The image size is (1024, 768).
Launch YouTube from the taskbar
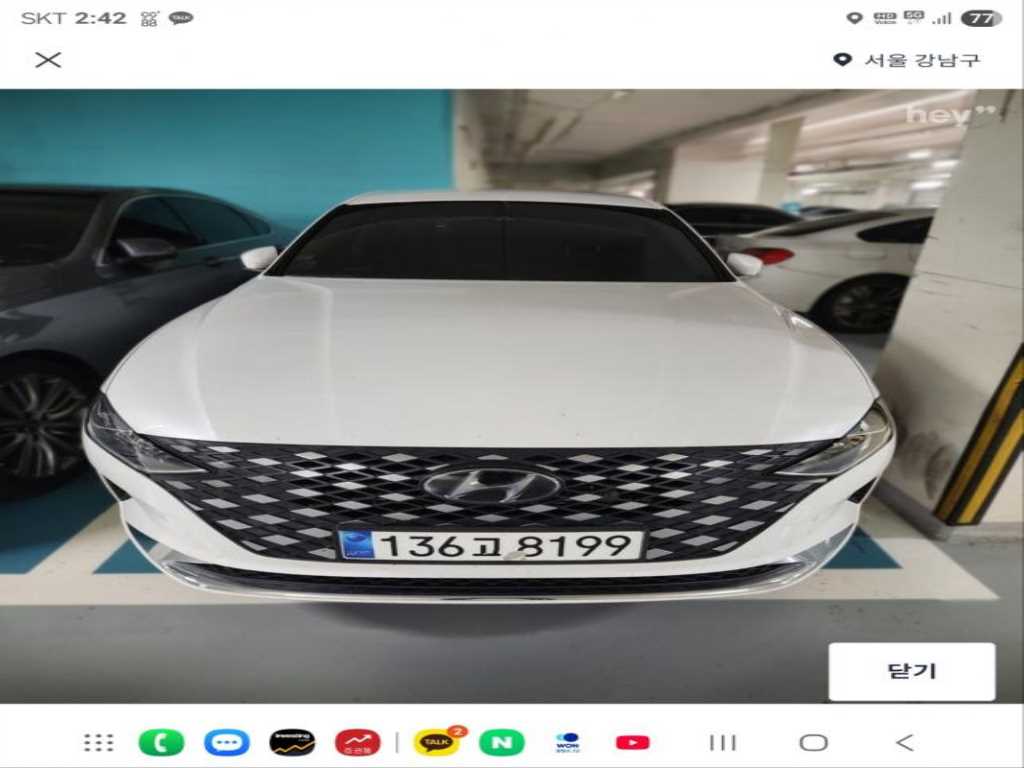coord(632,742)
